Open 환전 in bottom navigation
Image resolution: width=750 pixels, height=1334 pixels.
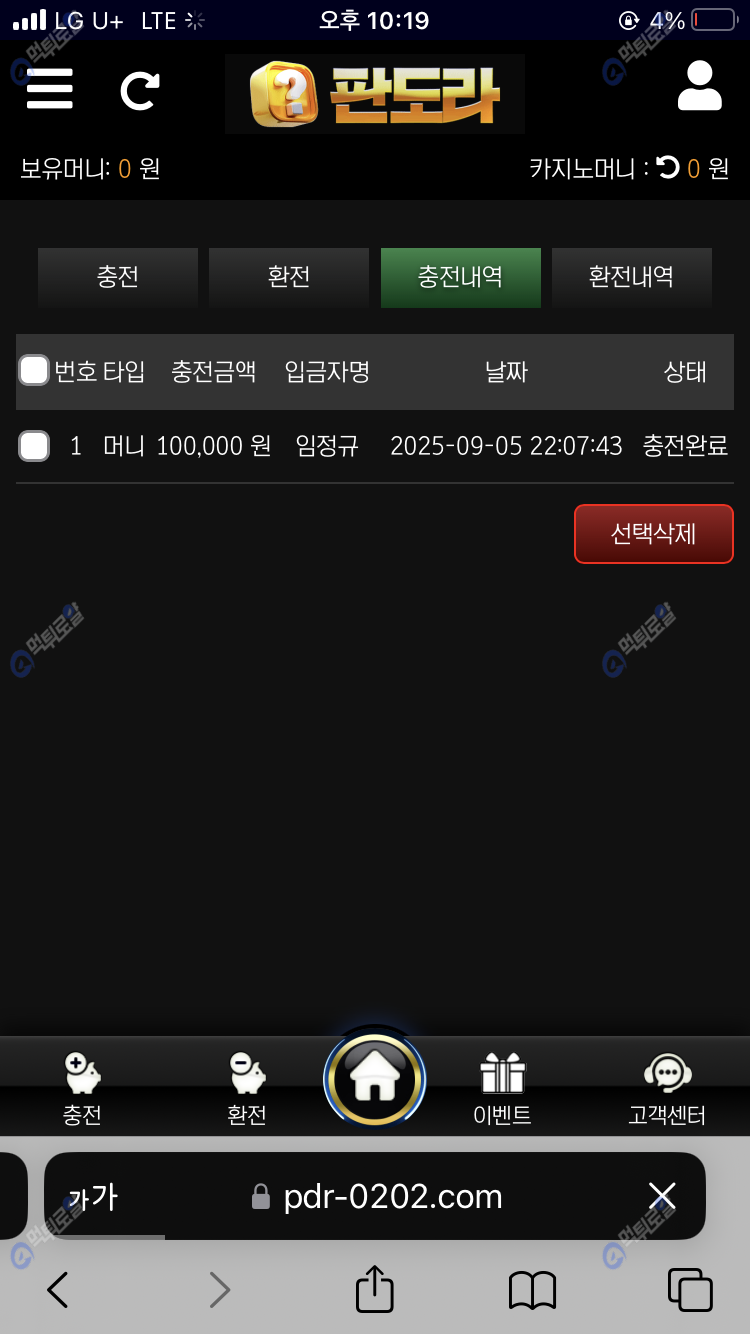pyautogui.click(x=247, y=1090)
